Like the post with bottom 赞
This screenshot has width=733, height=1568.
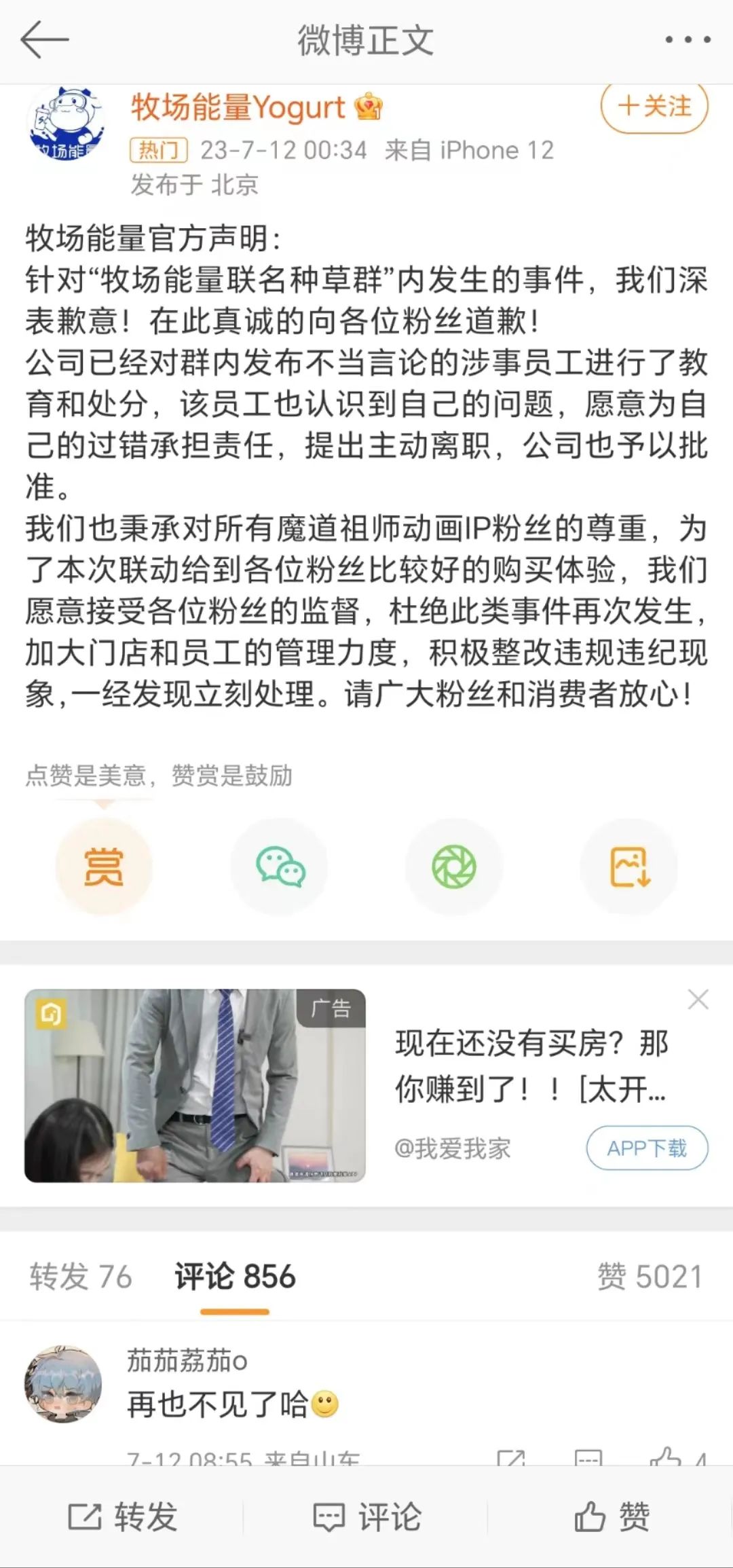[611, 1517]
